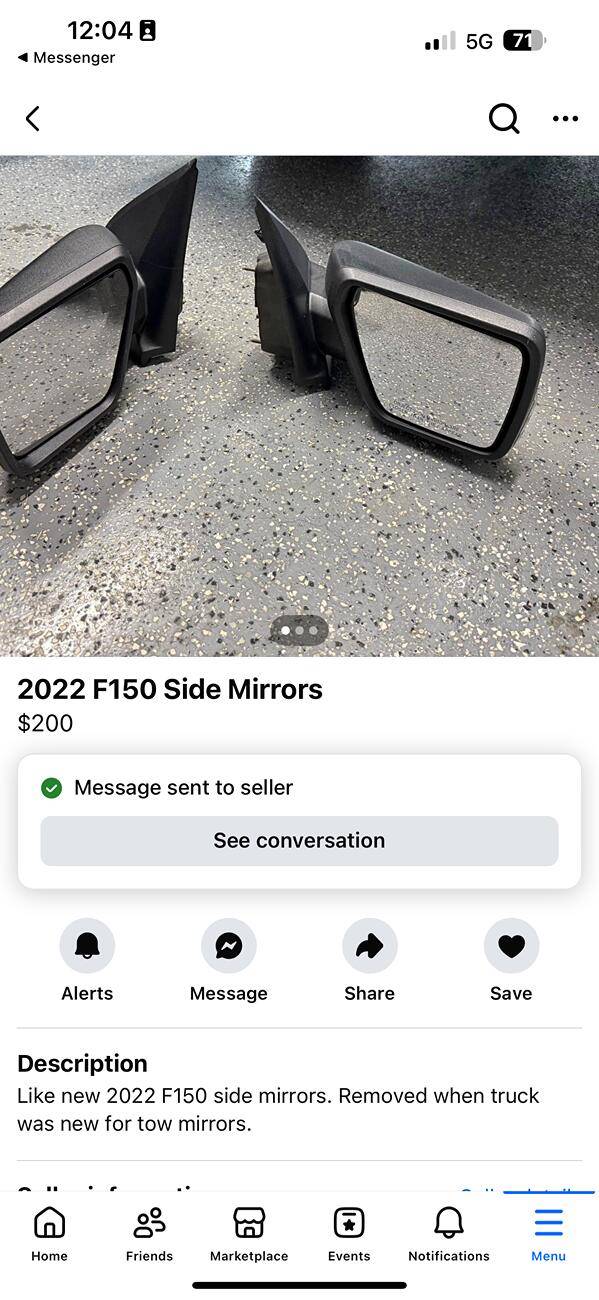View the side mirrors photo full screen
This screenshot has width=599, height=1300.
coord(299,406)
